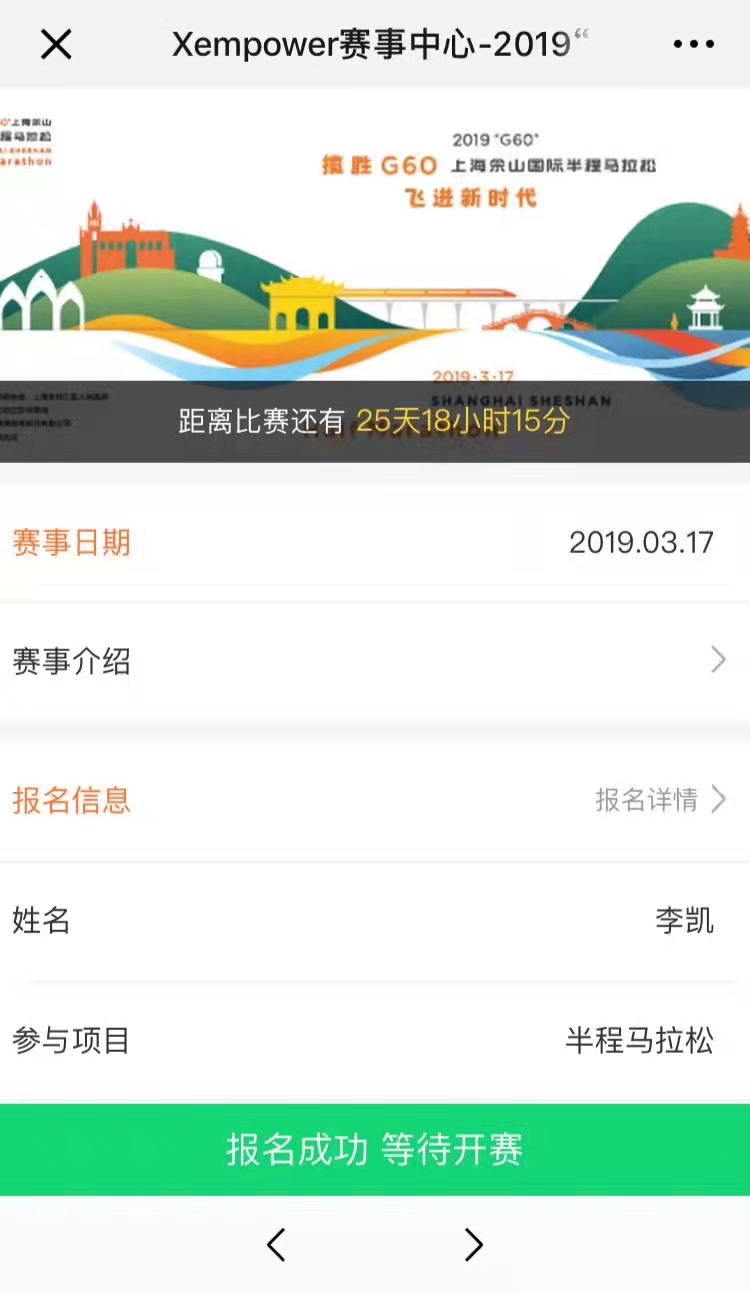Close the Xempower web page

pos(56,44)
